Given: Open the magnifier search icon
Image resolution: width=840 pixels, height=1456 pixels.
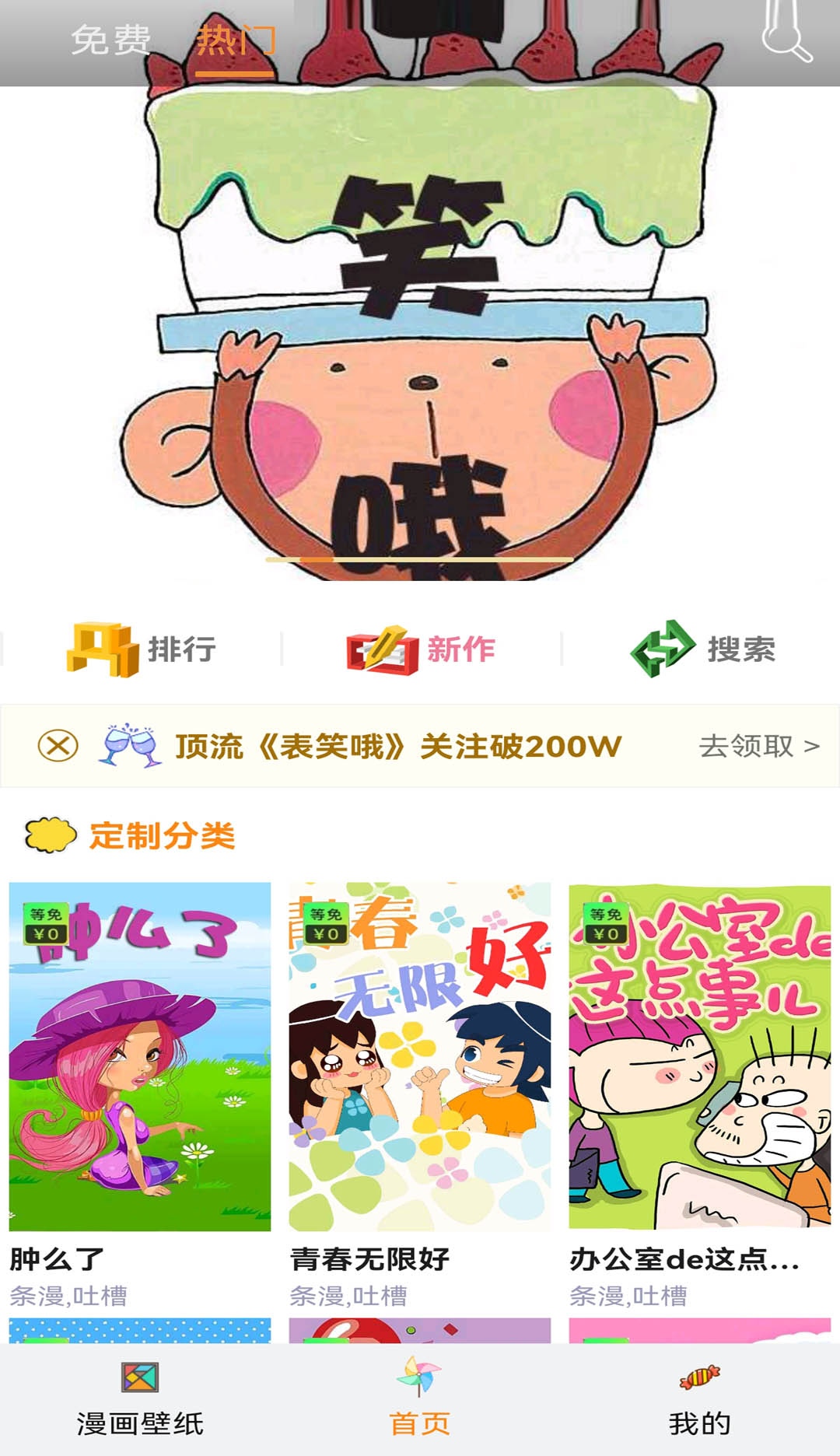Looking at the screenshot, I should coord(786,36).
